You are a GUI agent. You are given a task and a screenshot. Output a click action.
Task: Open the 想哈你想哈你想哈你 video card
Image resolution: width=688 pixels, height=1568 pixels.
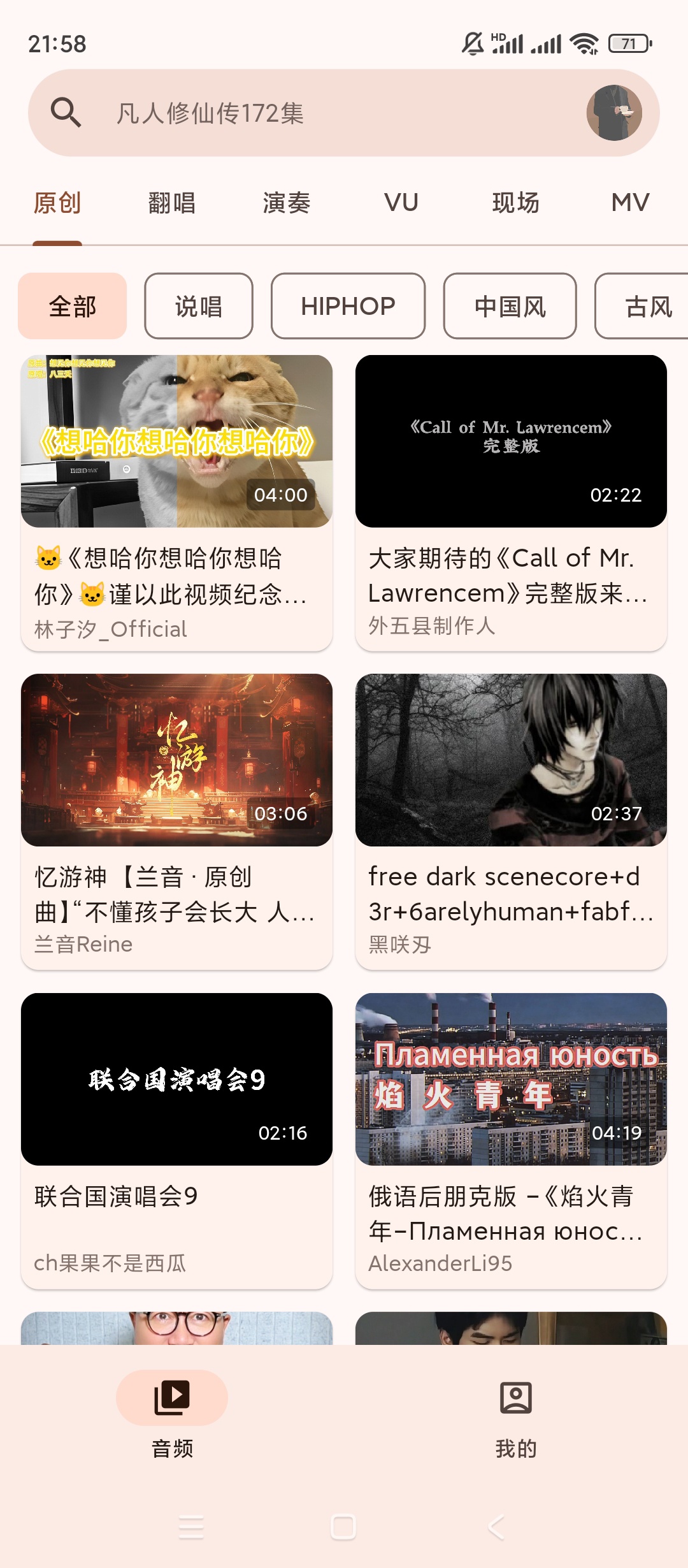tap(176, 503)
